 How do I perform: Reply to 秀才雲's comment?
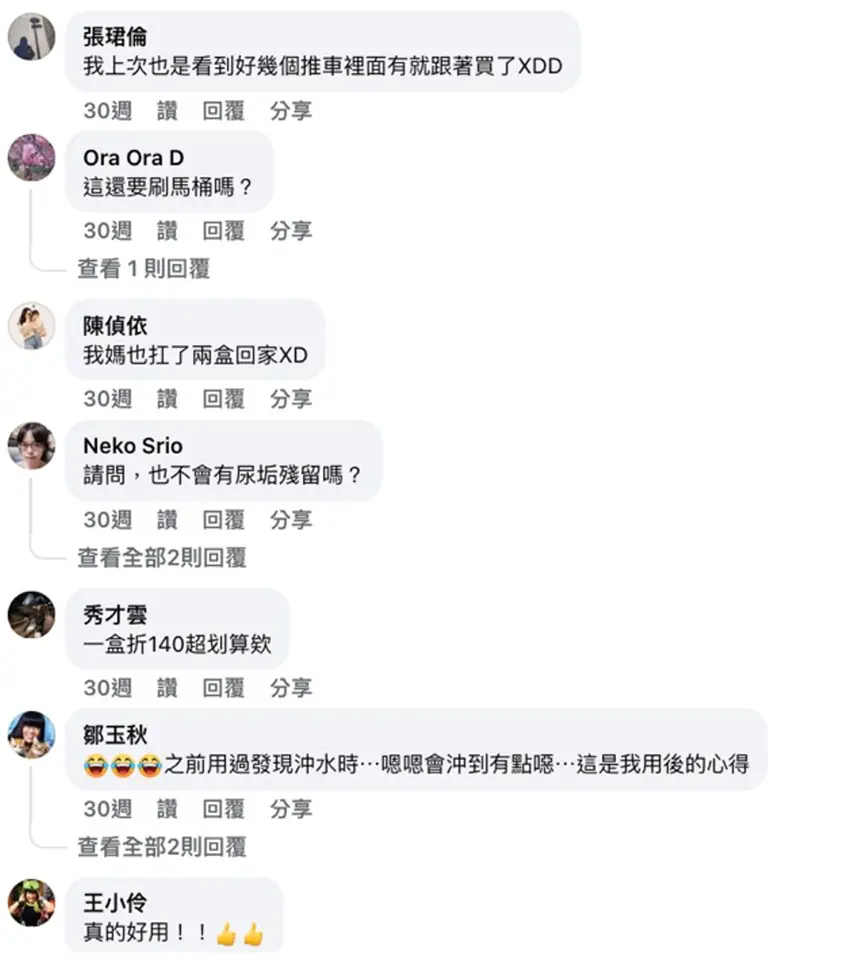click(223, 688)
